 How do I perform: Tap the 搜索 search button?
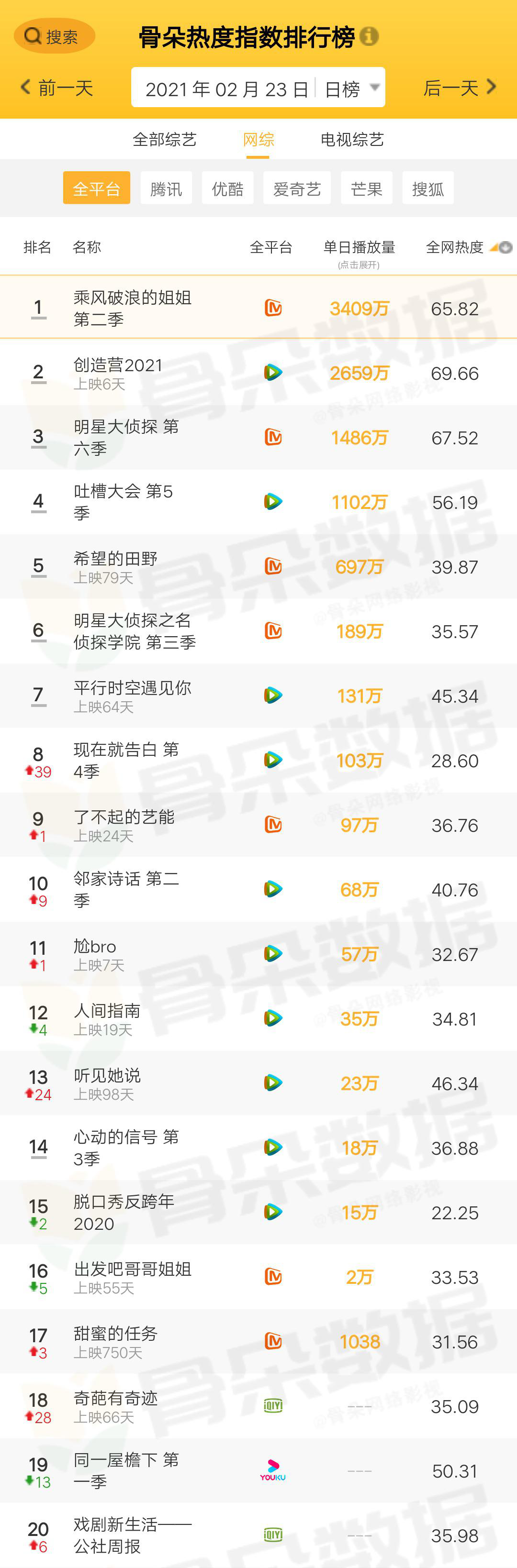point(54,36)
